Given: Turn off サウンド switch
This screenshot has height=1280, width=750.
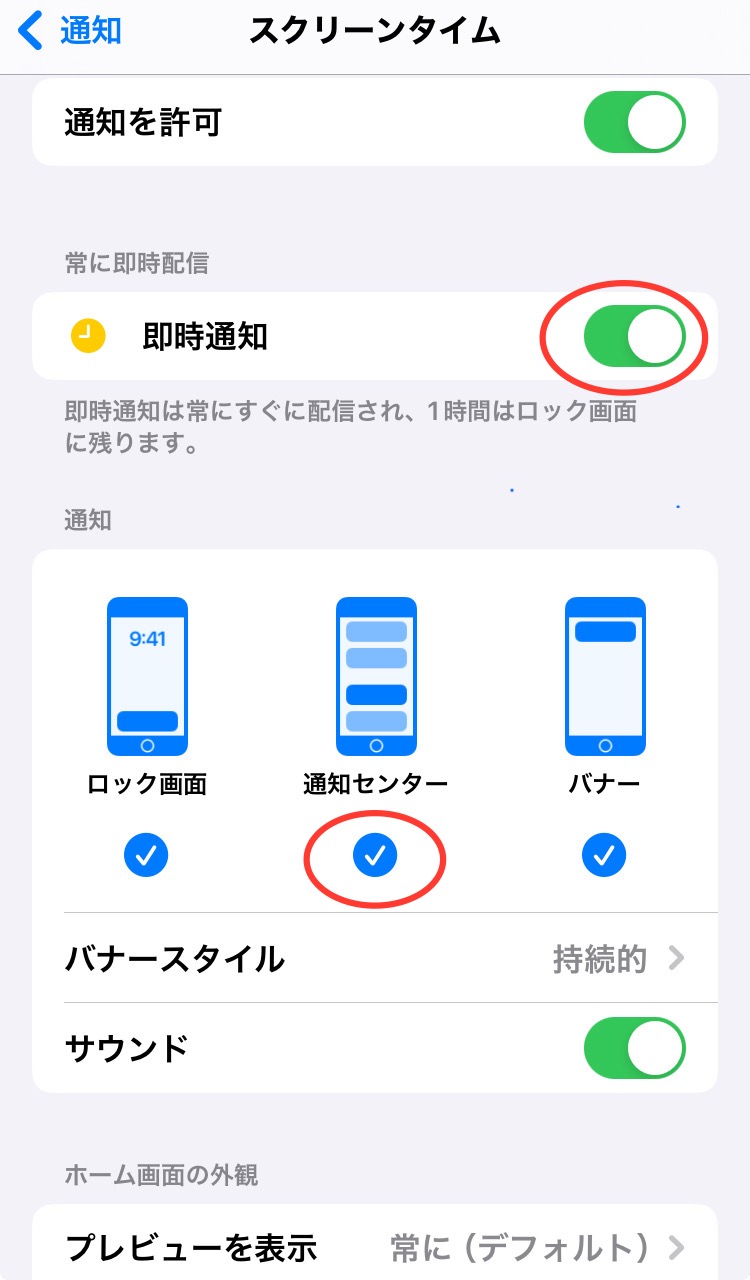Looking at the screenshot, I should tap(634, 1048).
